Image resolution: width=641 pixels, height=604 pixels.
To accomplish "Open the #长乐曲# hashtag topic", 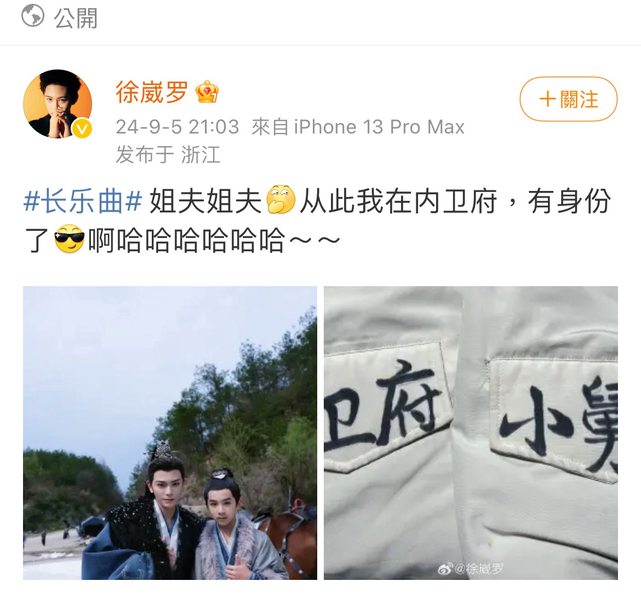I will tap(82, 202).
